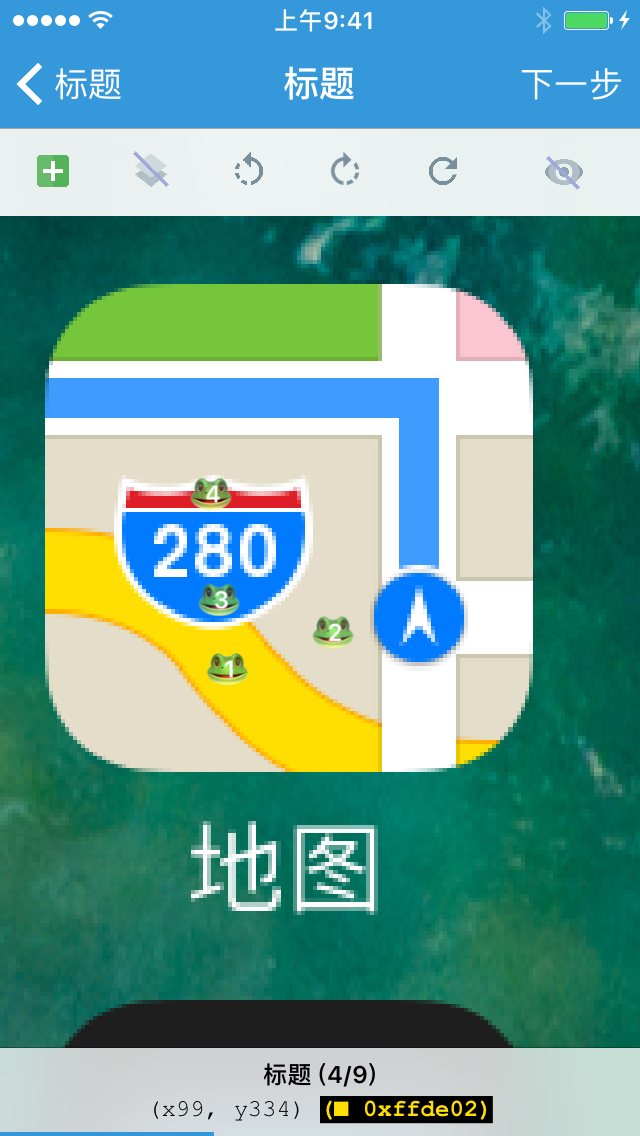Image resolution: width=640 pixels, height=1136 pixels.
Task: Tap the dotted rotate counter-clockwise icon
Action: (x=248, y=172)
